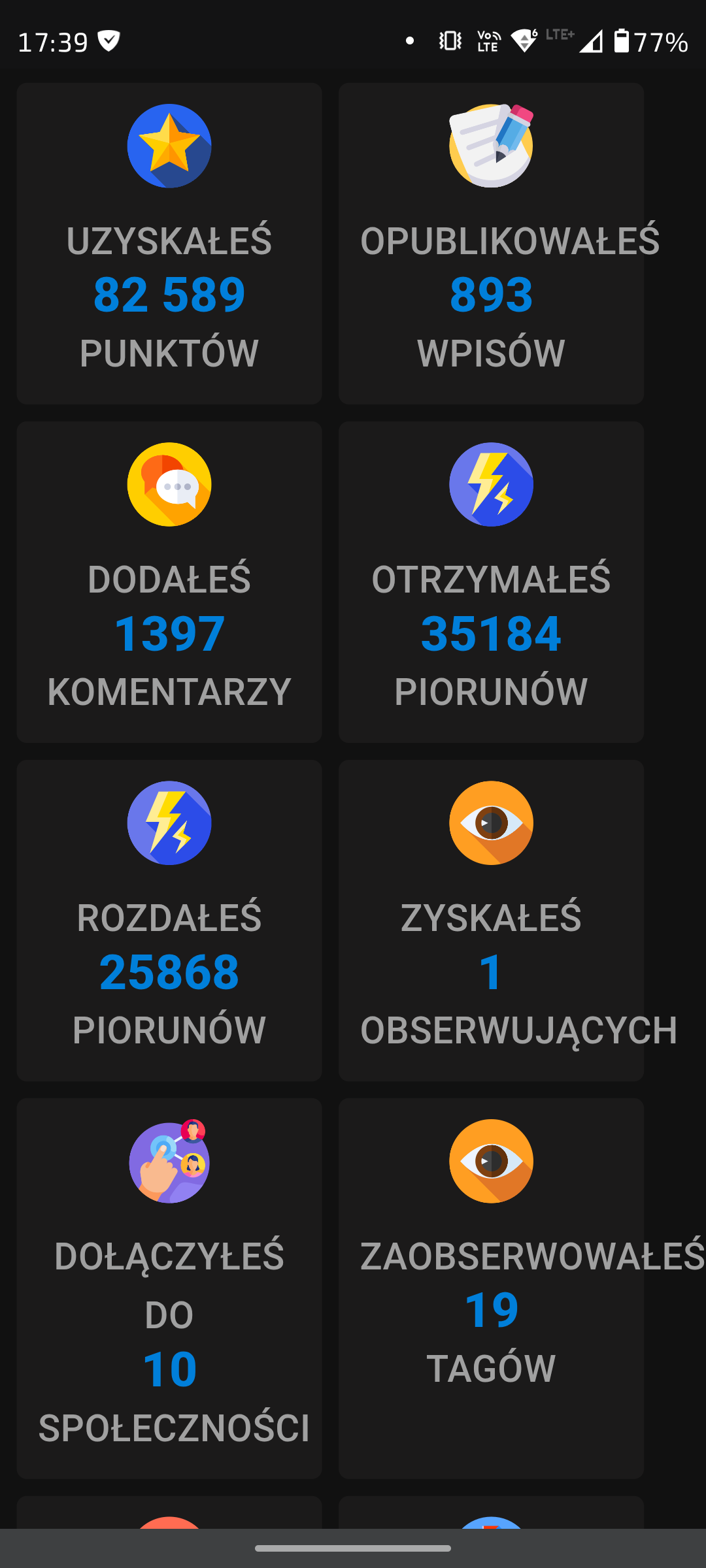Viewport: 706px width, 1568px height.
Task: Open the 10 społeczności card
Action: [x=169, y=1288]
